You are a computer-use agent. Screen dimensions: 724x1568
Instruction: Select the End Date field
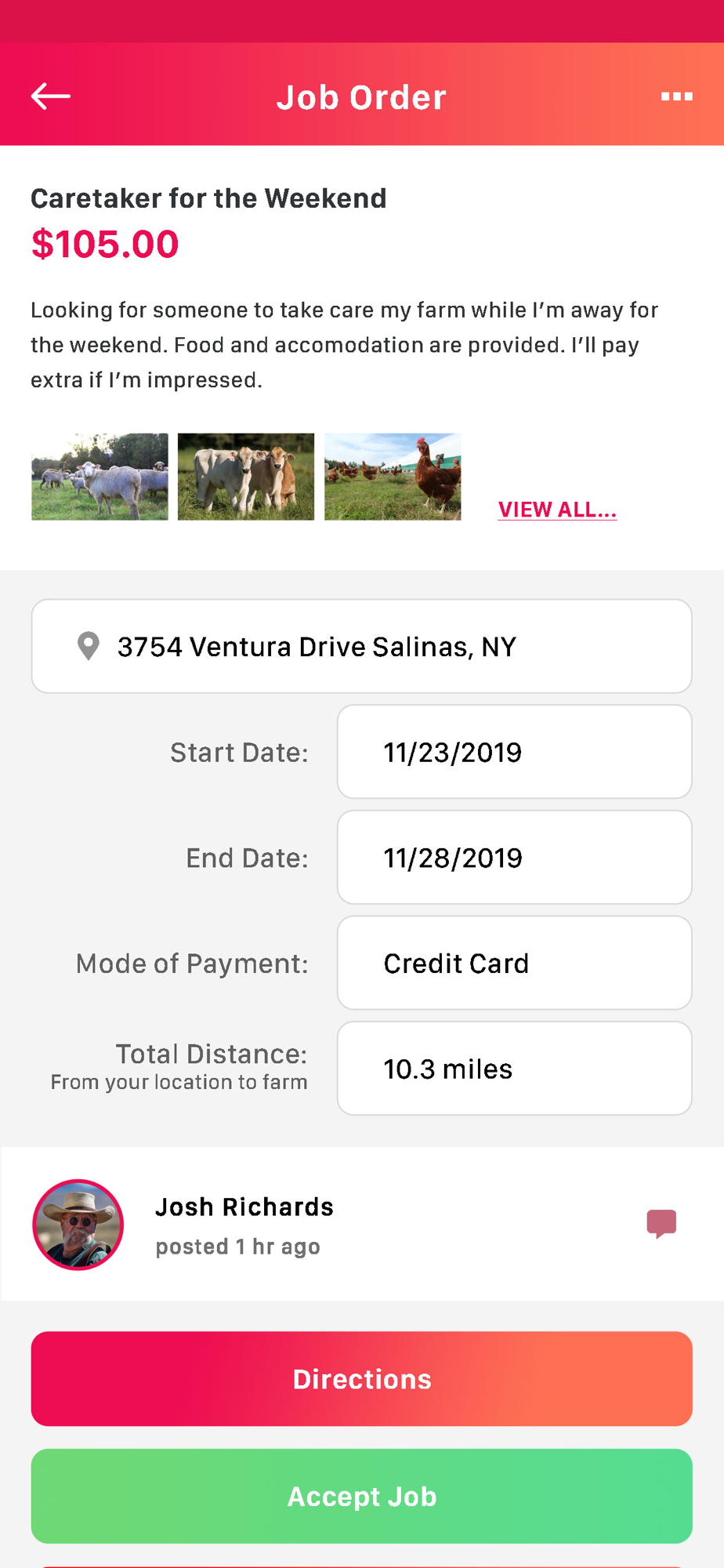pyautogui.click(x=514, y=857)
